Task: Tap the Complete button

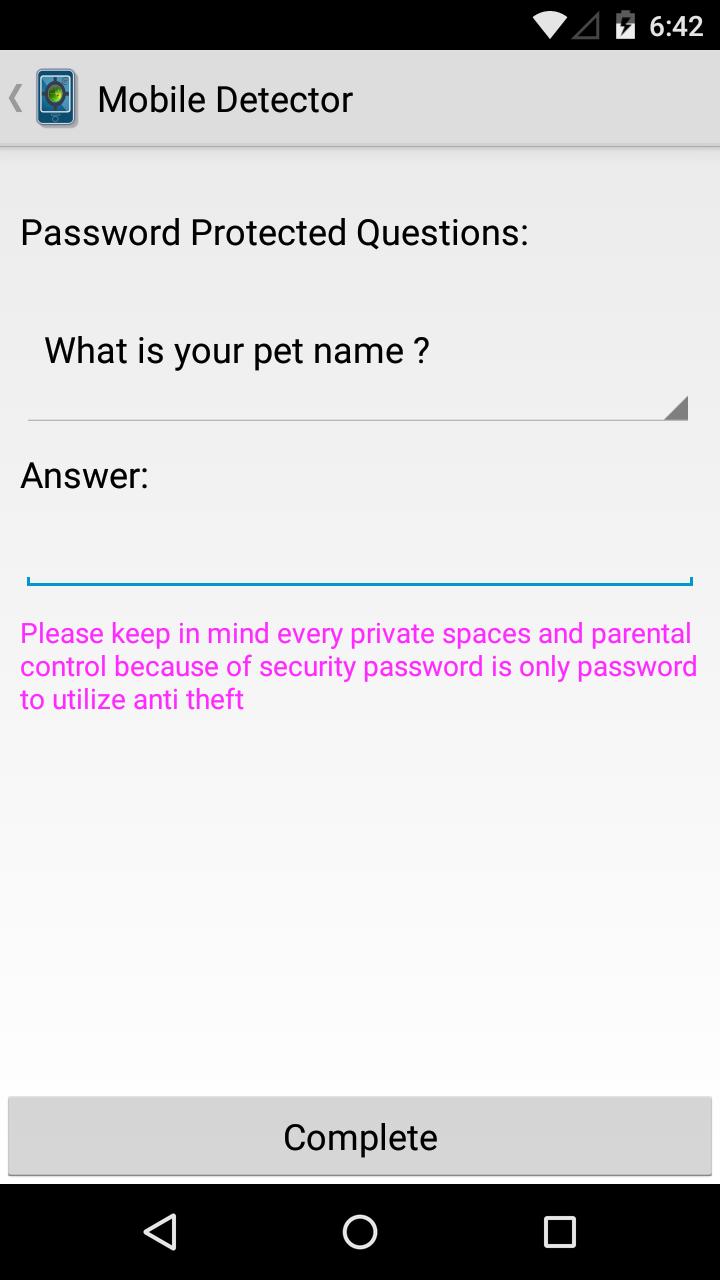Action: point(360,1137)
